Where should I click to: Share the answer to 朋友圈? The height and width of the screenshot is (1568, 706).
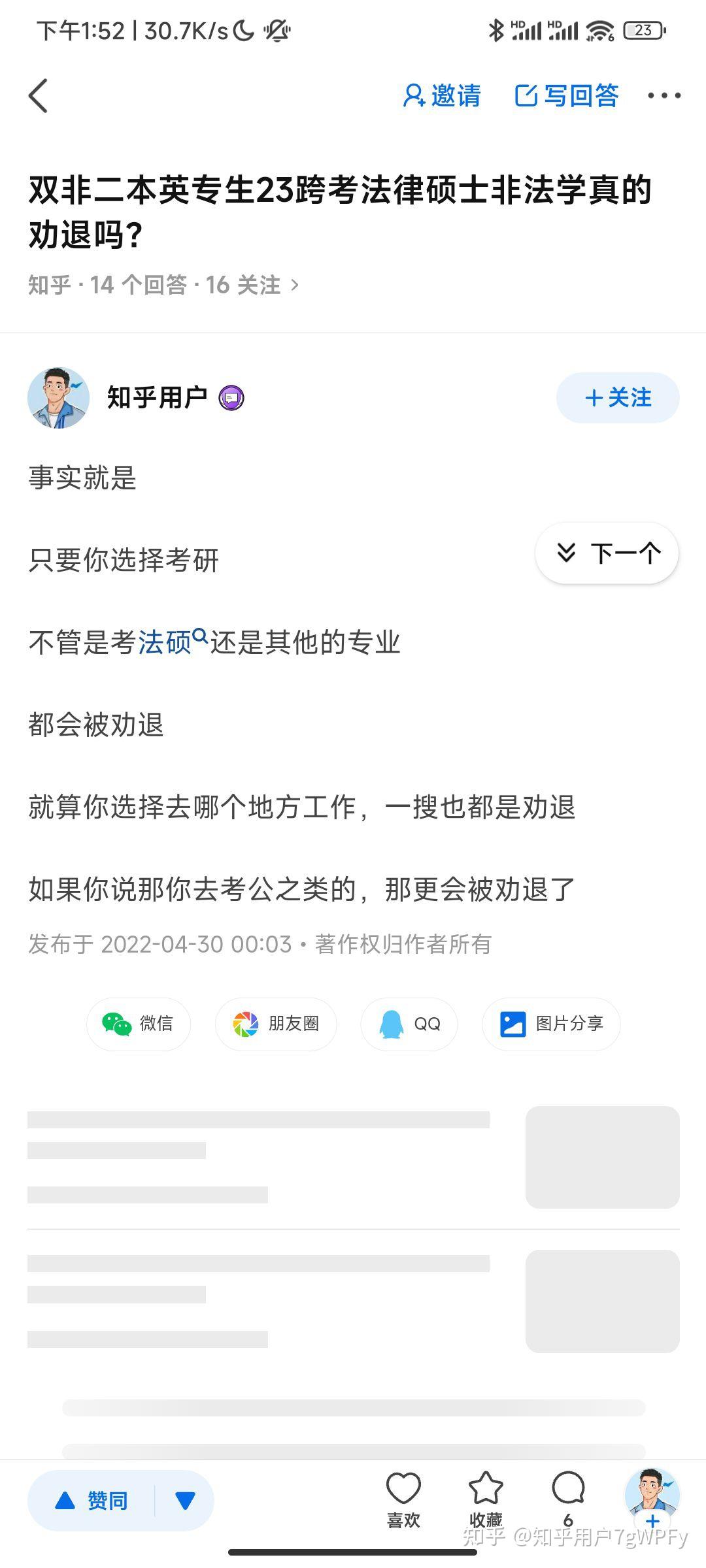pos(276,1024)
